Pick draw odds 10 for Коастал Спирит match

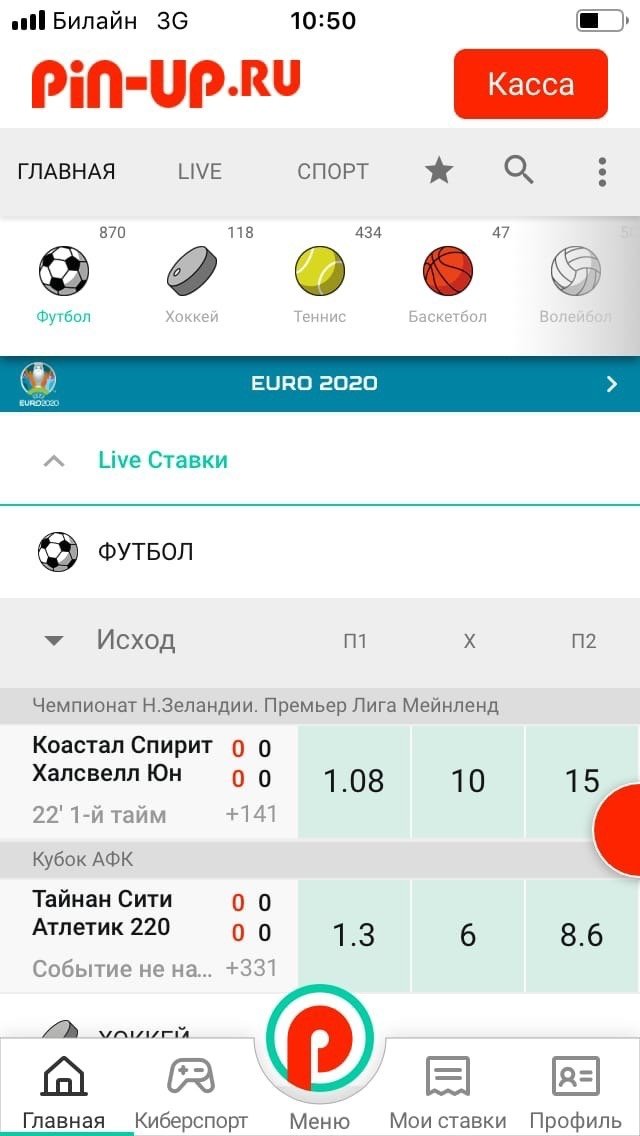[x=468, y=781]
